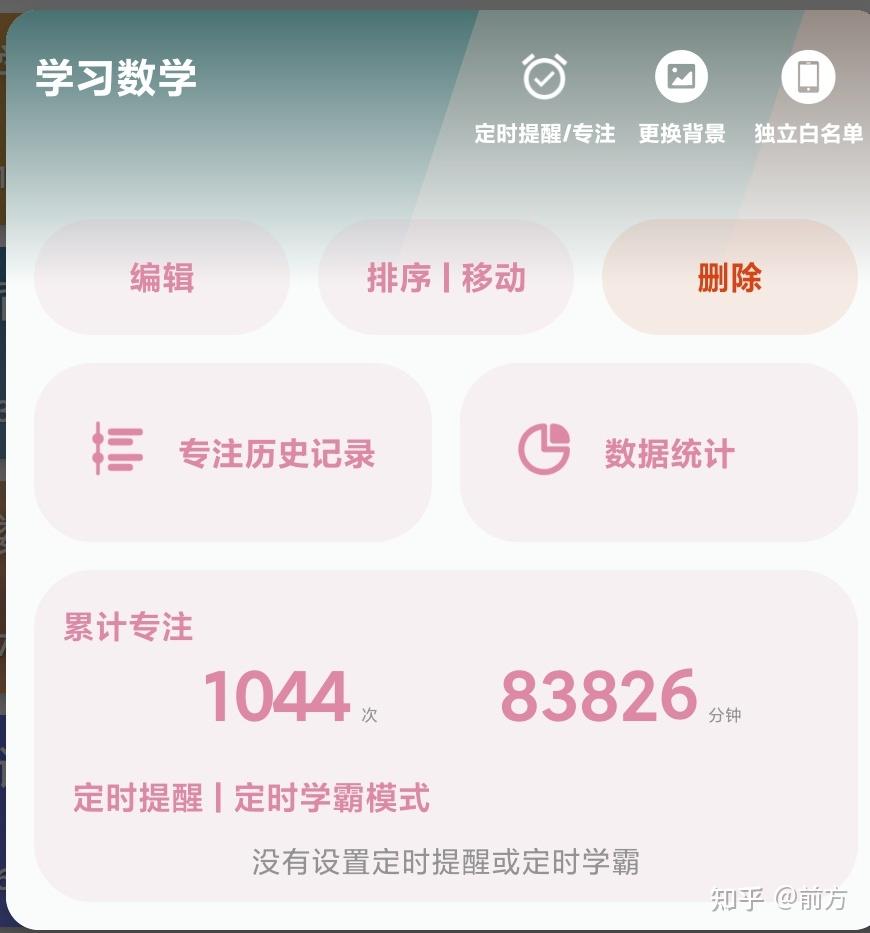The height and width of the screenshot is (933, 870).
Task: Open 专注历史记录 focus history
Action: tap(233, 453)
